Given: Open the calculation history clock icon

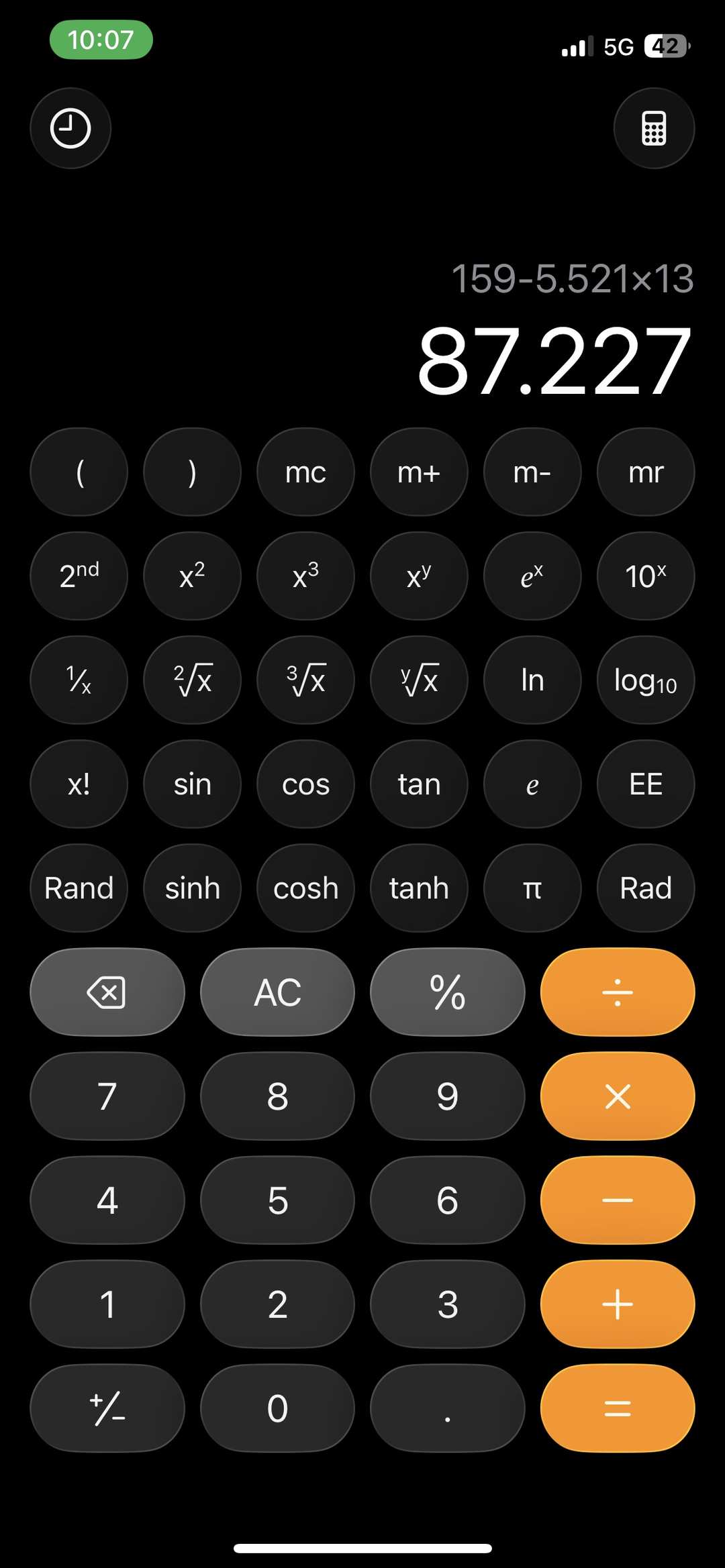Looking at the screenshot, I should pyautogui.click(x=70, y=128).
